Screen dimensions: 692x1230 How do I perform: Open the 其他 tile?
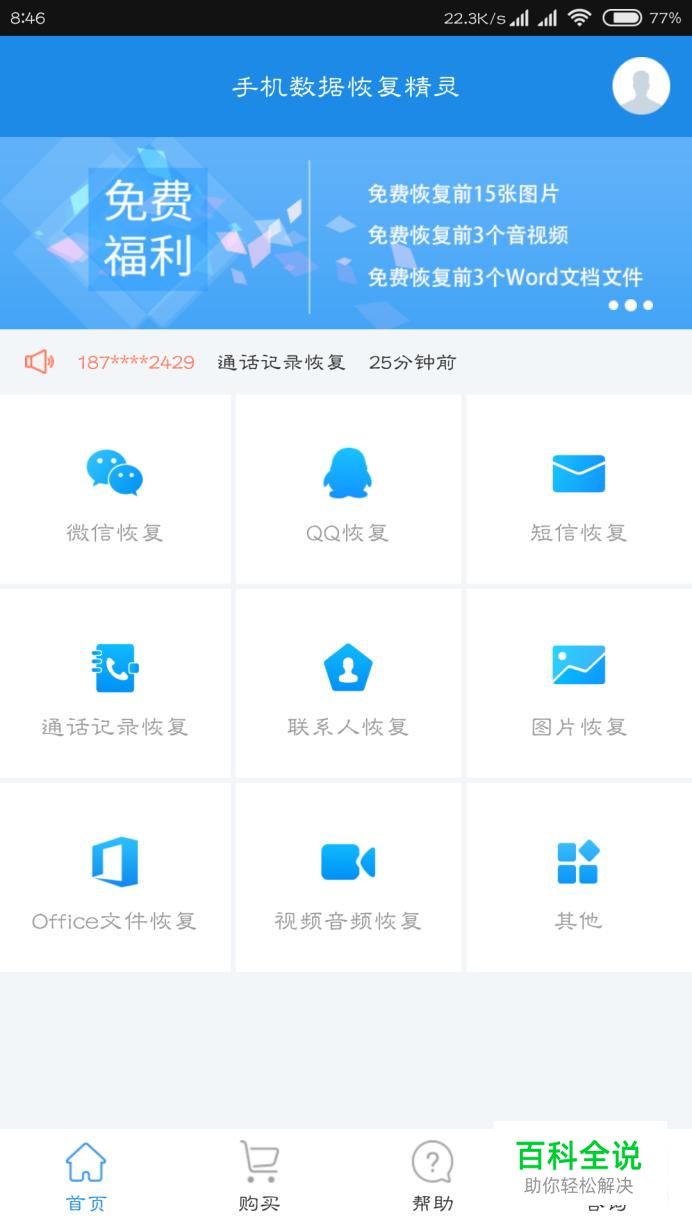[x=578, y=878]
